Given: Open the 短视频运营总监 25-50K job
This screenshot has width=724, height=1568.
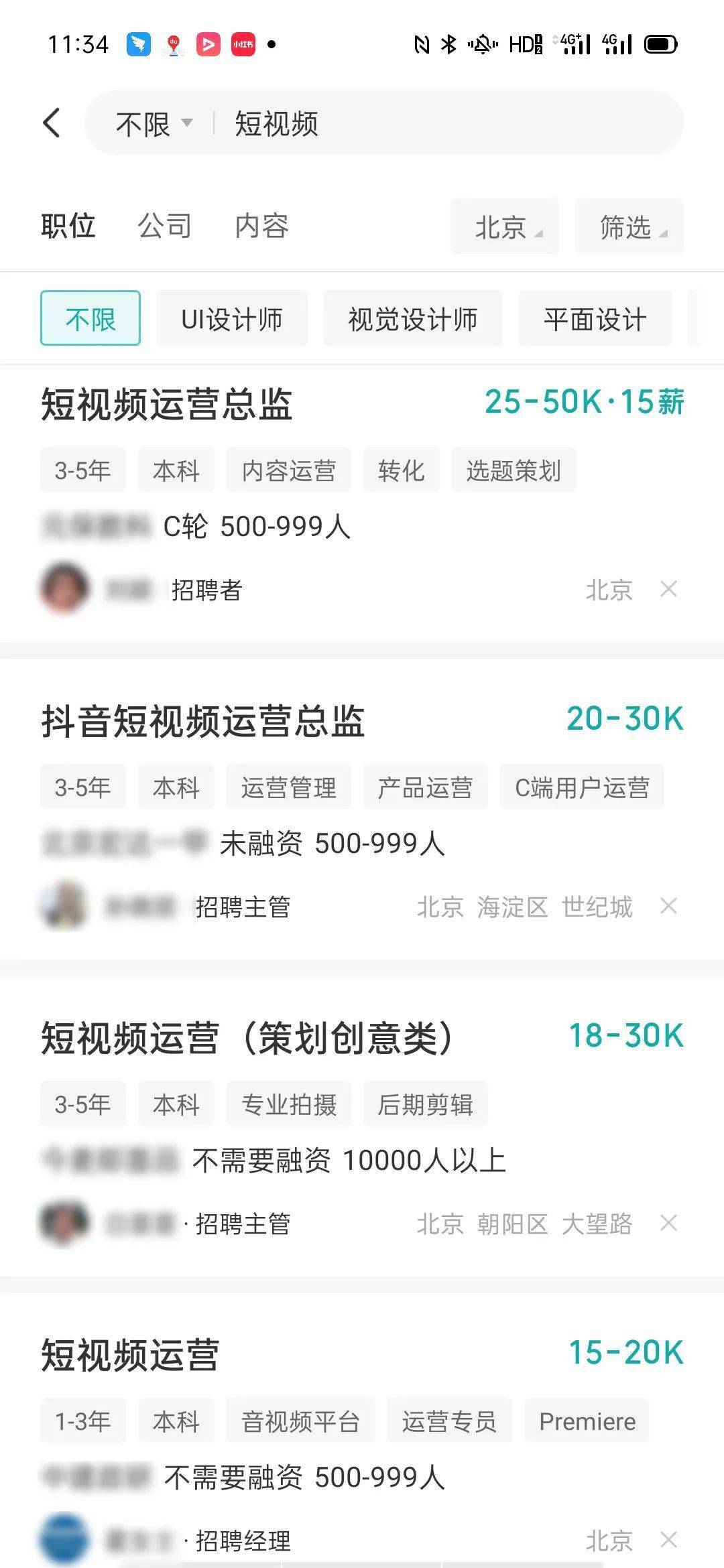Looking at the screenshot, I should (168, 405).
